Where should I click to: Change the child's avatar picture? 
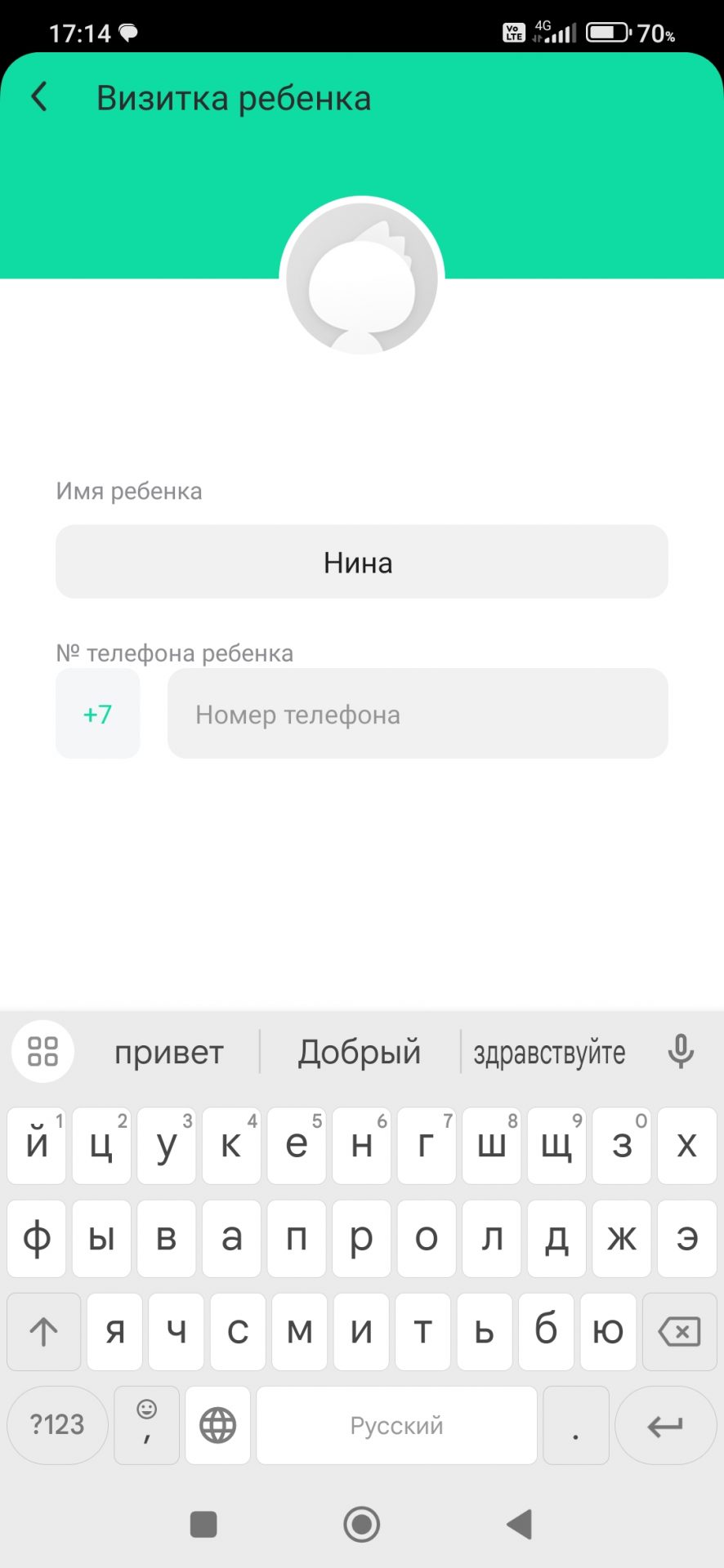click(x=361, y=279)
